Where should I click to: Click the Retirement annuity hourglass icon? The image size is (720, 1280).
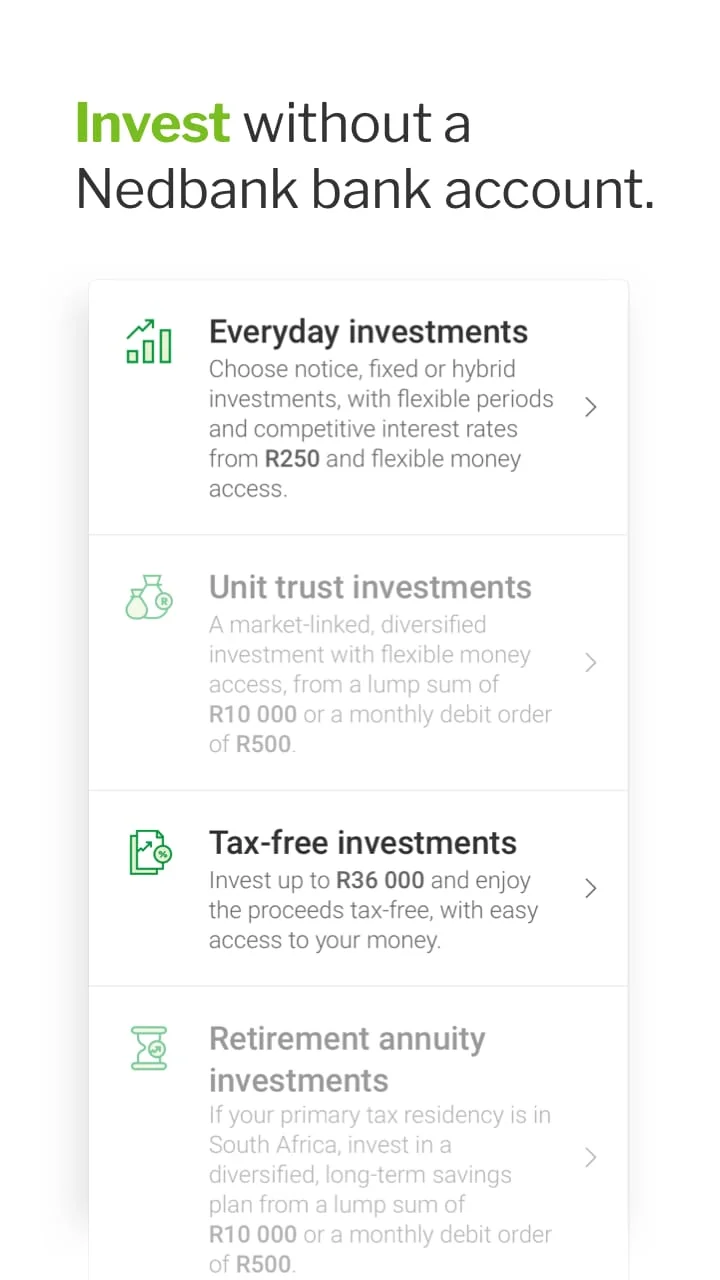click(x=149, y=1048)
